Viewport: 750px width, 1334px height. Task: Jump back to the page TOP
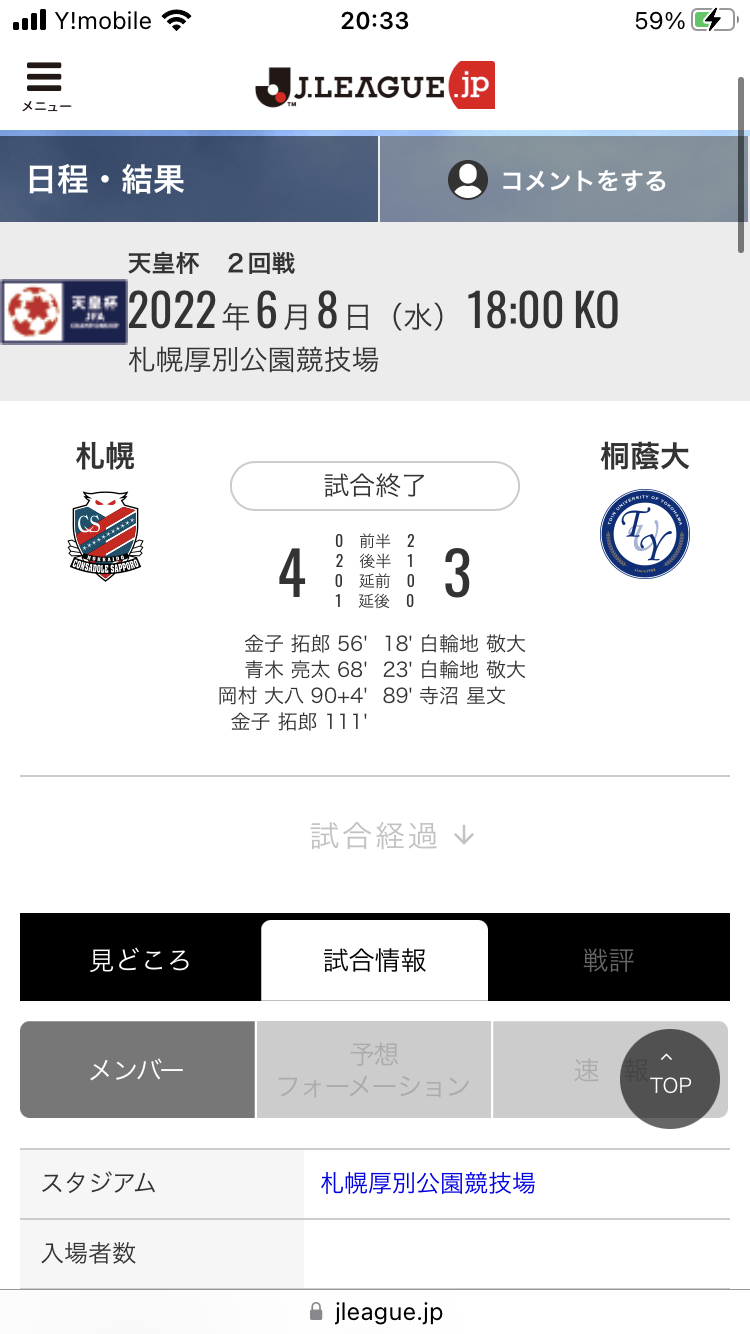pyautogui.click(x=670, y=1078)
